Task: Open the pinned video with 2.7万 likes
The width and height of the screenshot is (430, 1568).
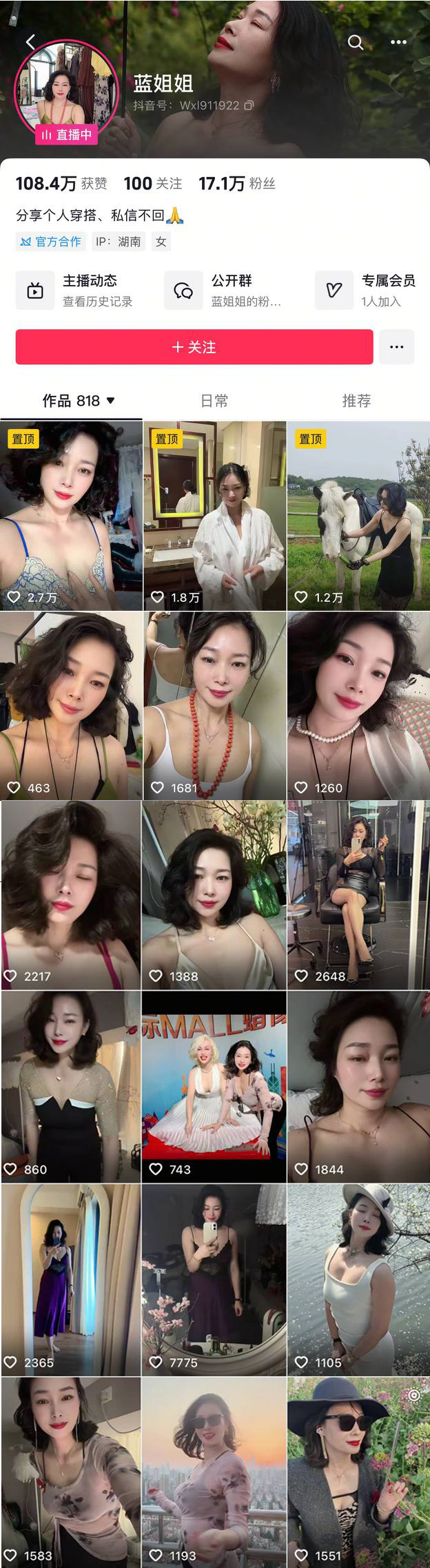Action: 71,515
